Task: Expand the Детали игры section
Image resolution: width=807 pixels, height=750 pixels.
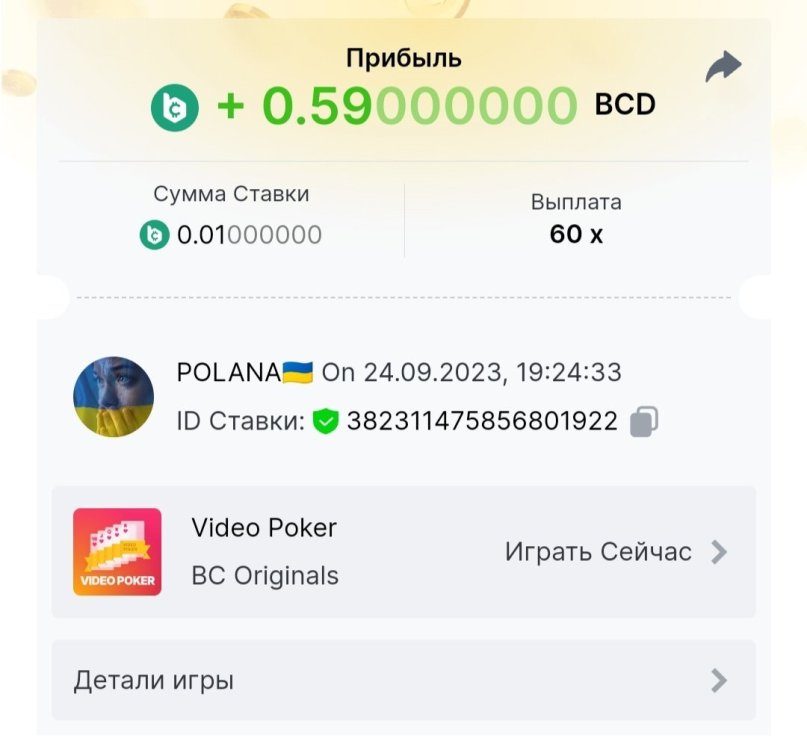Action: (x=403, y=682)
